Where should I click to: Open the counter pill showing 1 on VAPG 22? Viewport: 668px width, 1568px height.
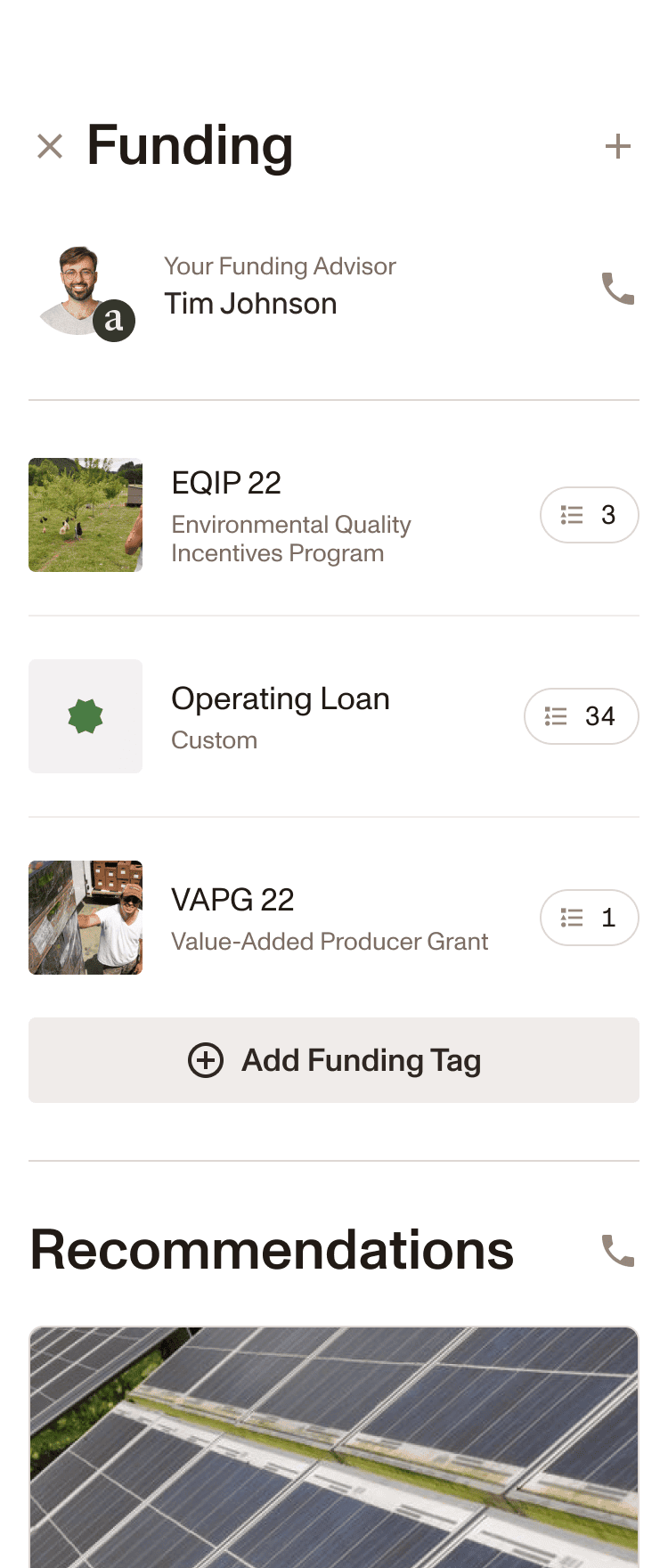pyautogui.click(x=589, y=918)
